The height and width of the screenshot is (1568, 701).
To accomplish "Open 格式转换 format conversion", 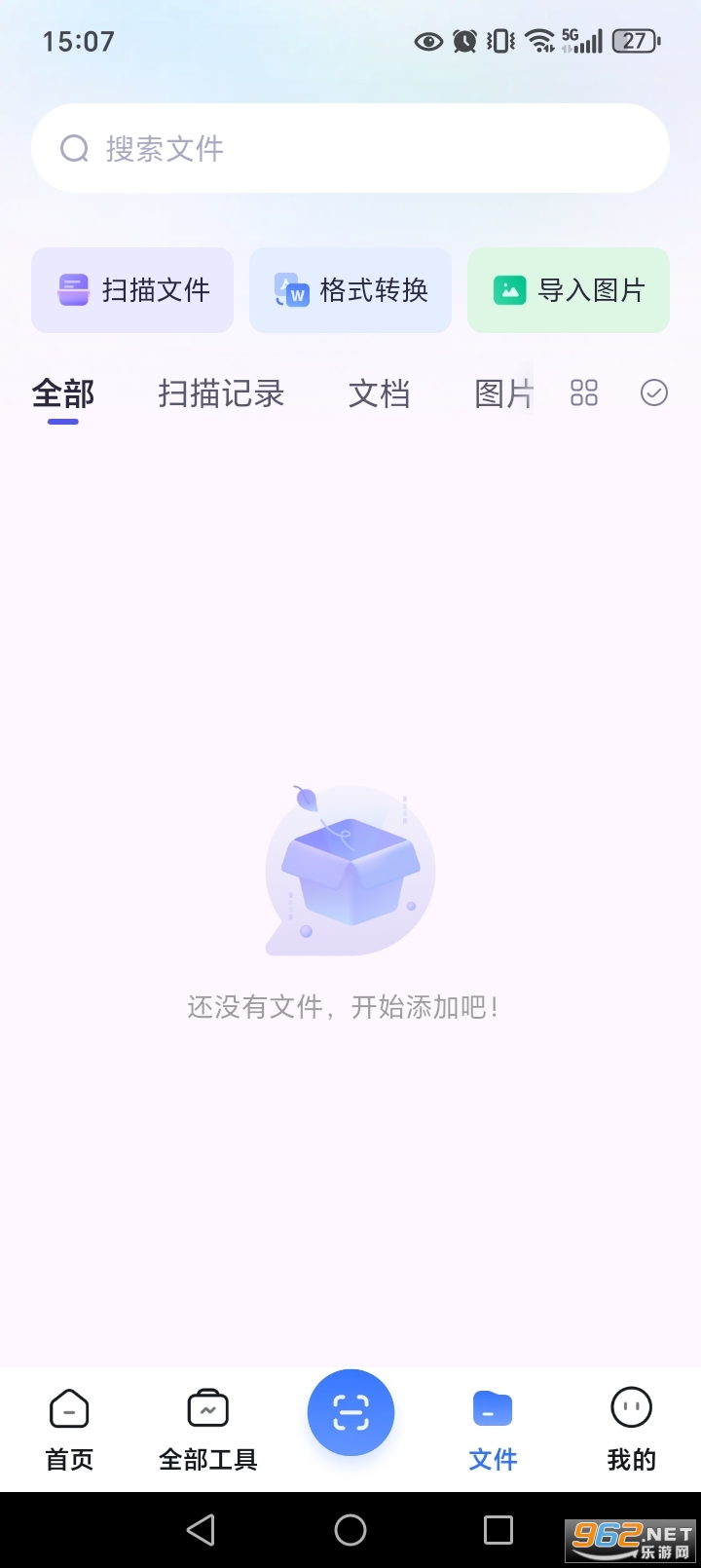I will [350, 289].
